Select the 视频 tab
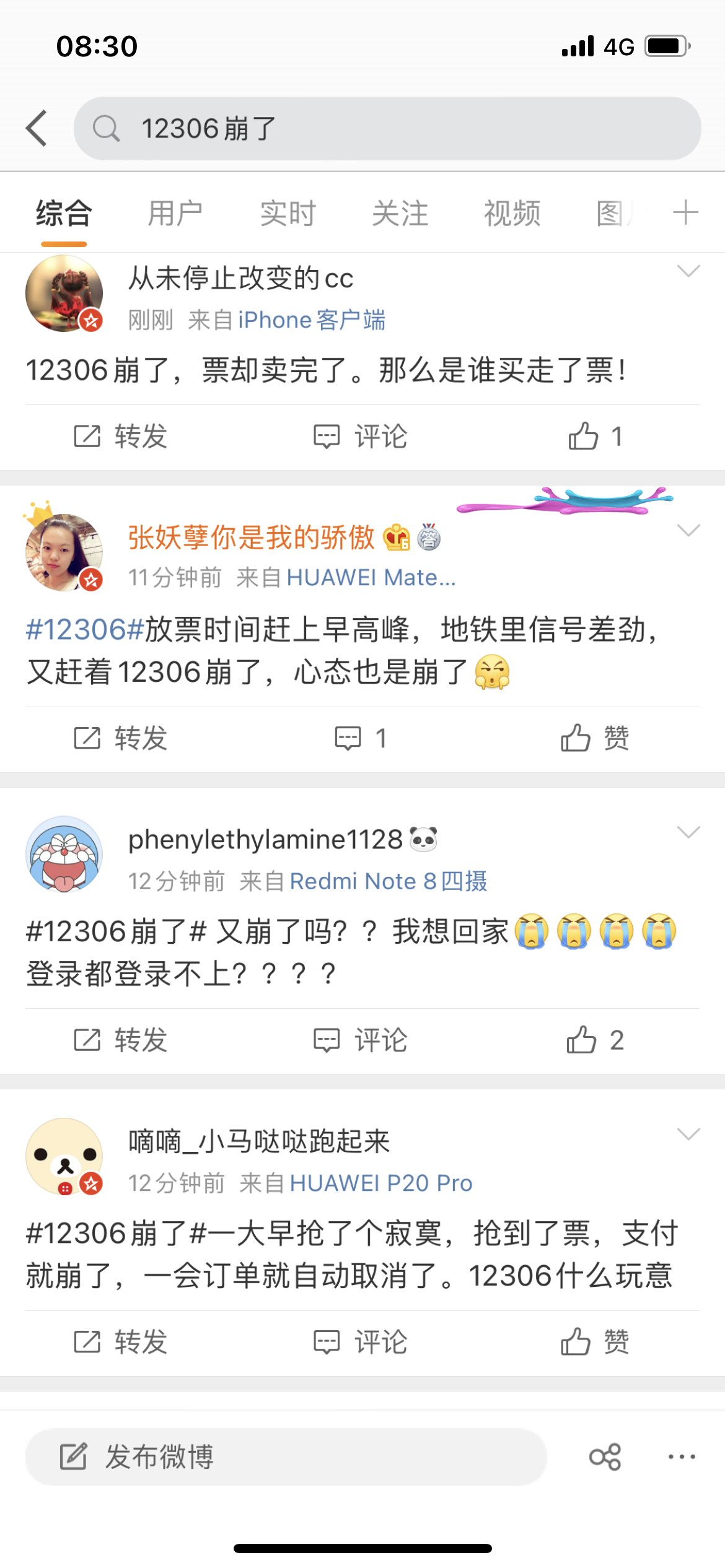The height and width of the screenshot is (1568, 725). point(512,214)
